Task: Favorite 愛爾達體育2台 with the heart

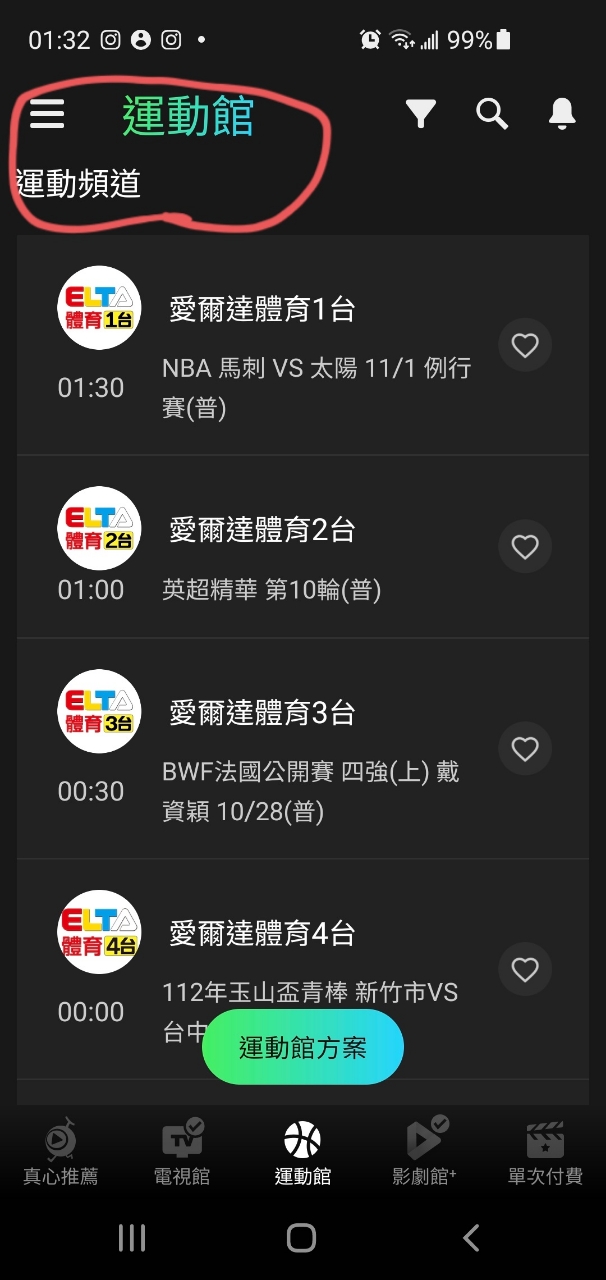Action: 525,547
